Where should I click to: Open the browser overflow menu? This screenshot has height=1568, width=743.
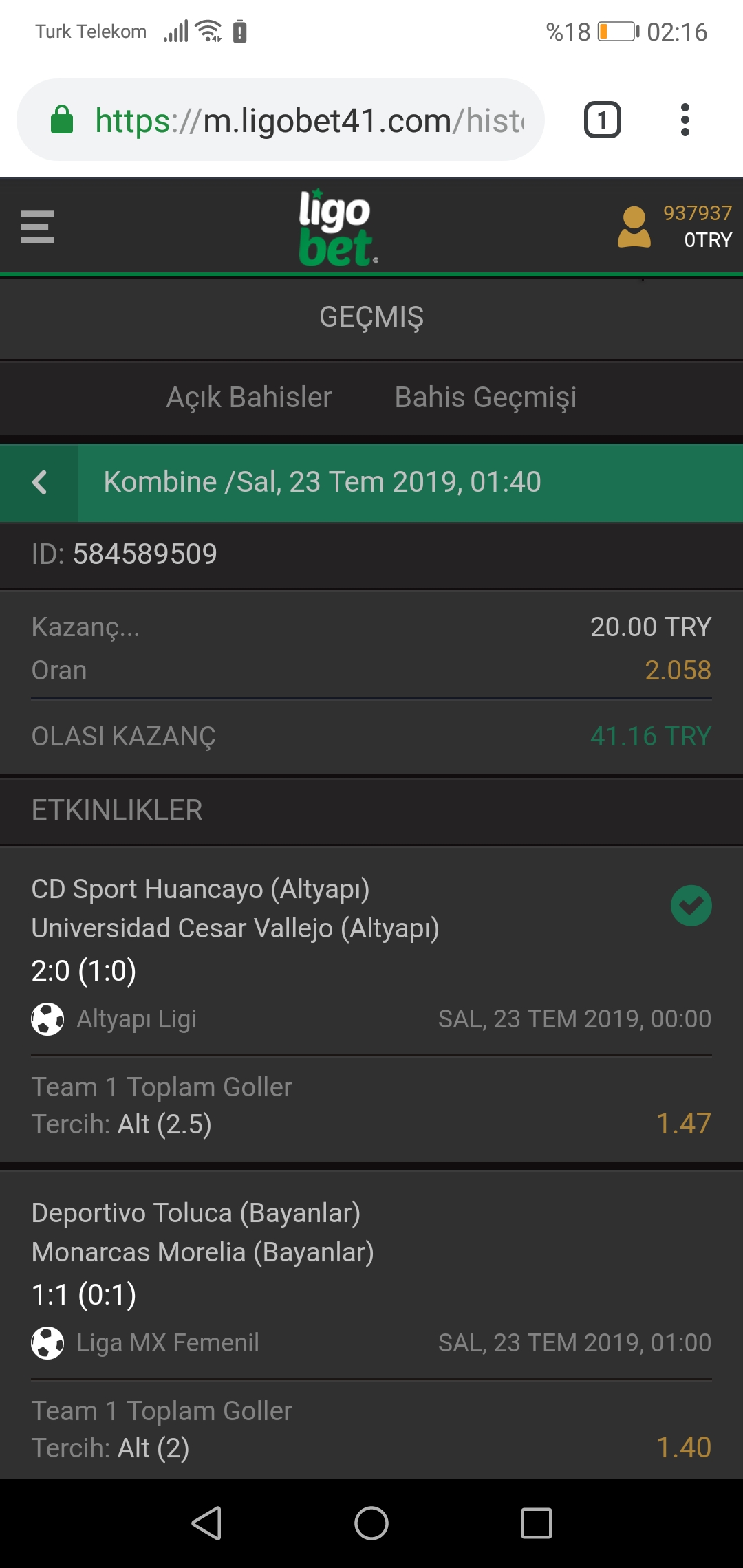tap(685, 120)
